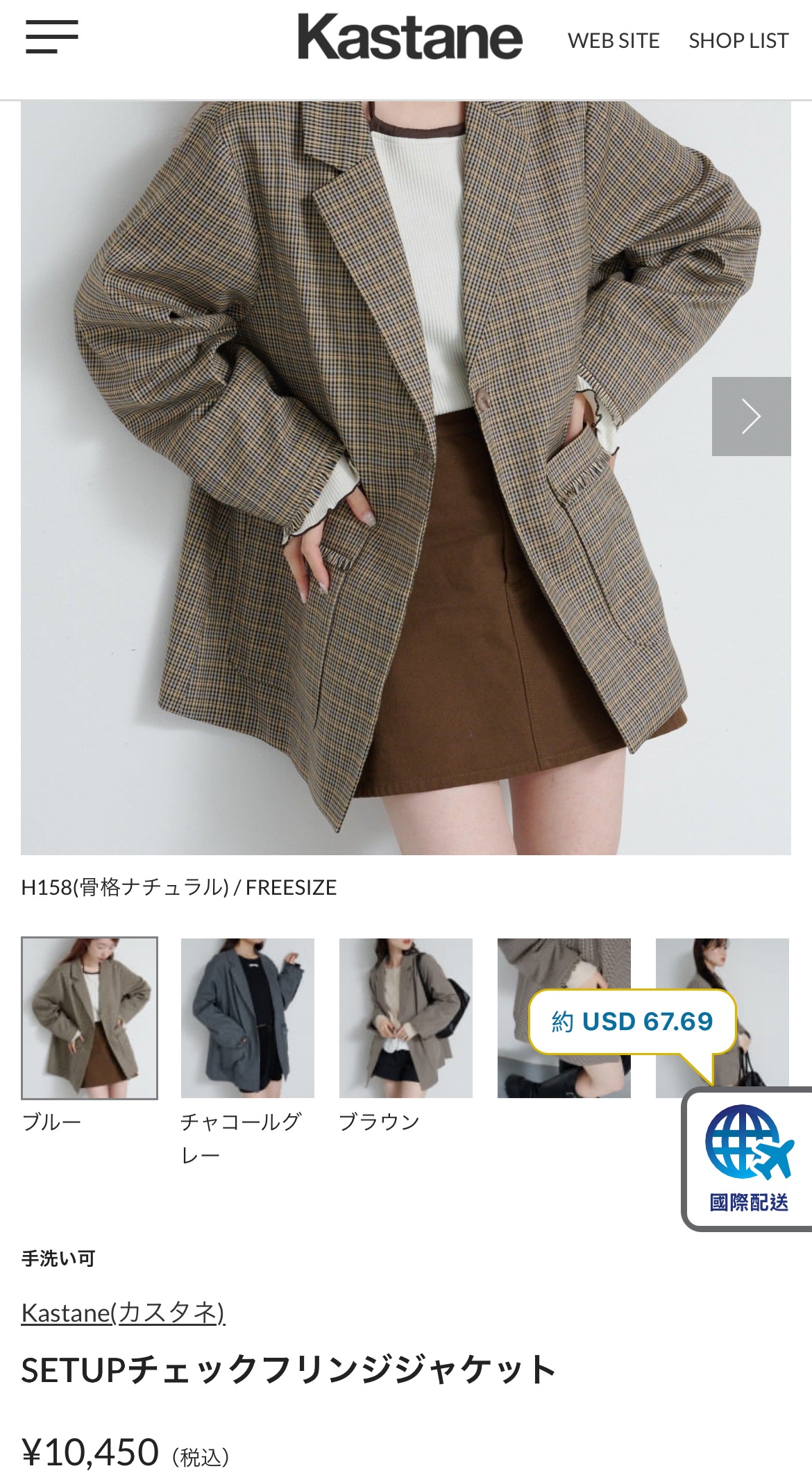812x1473 pixels.
Task: Select the ブラウン color thumbnail
Action: 406,1018
